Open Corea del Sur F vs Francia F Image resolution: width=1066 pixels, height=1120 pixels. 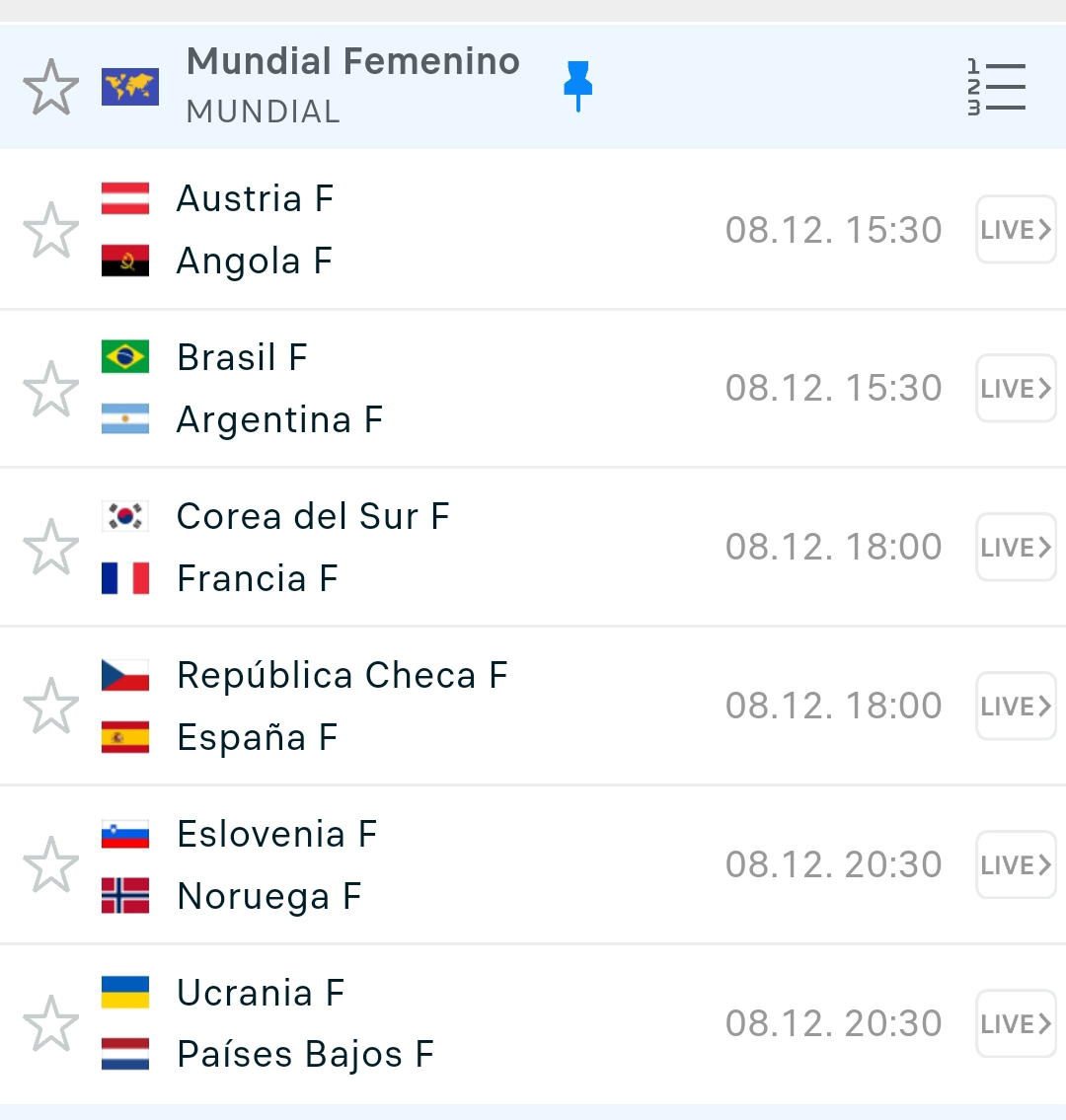(x=444, y=547)
